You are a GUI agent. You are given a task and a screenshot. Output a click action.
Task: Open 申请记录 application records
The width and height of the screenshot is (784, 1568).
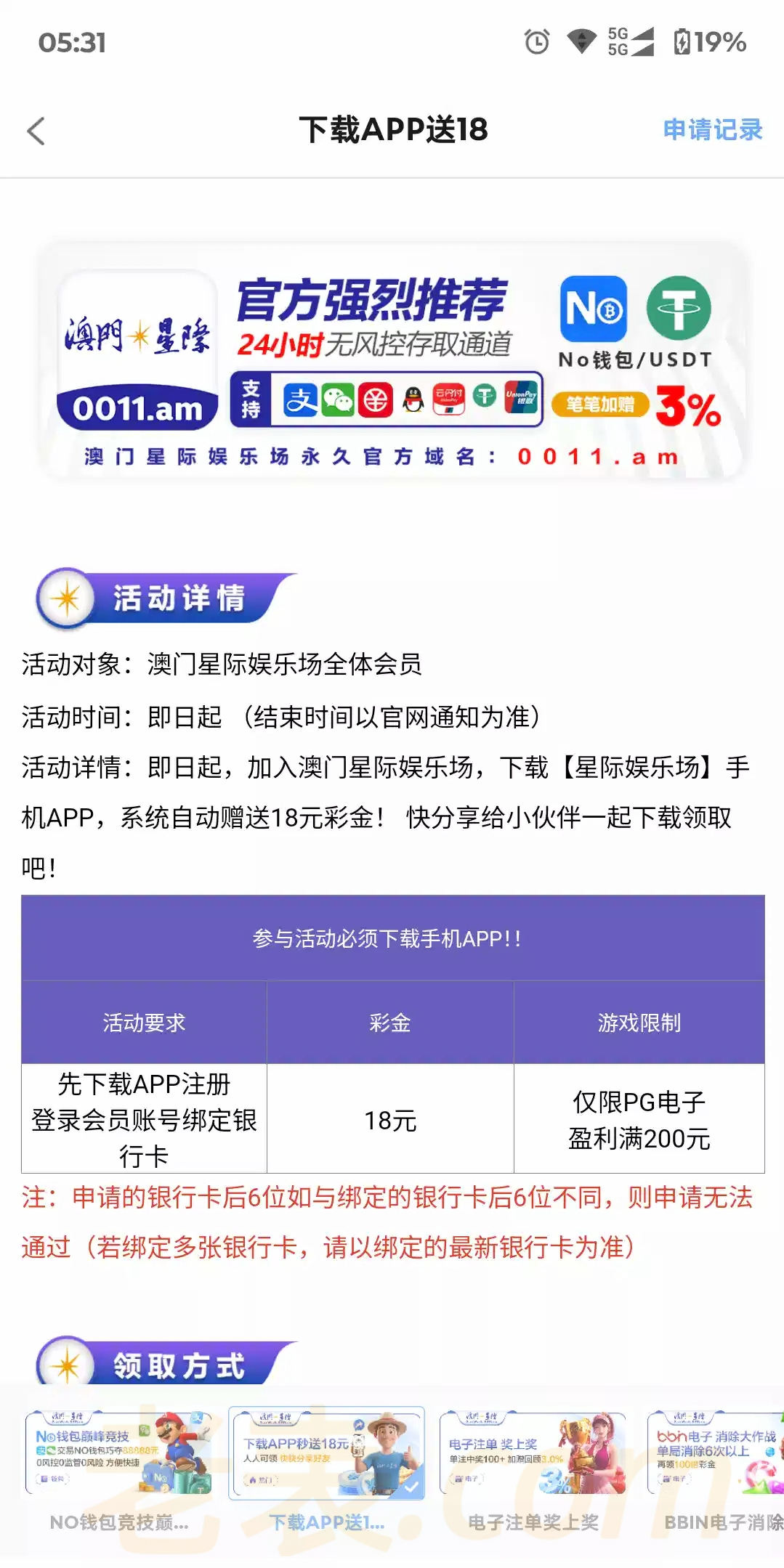coord(712,130)
